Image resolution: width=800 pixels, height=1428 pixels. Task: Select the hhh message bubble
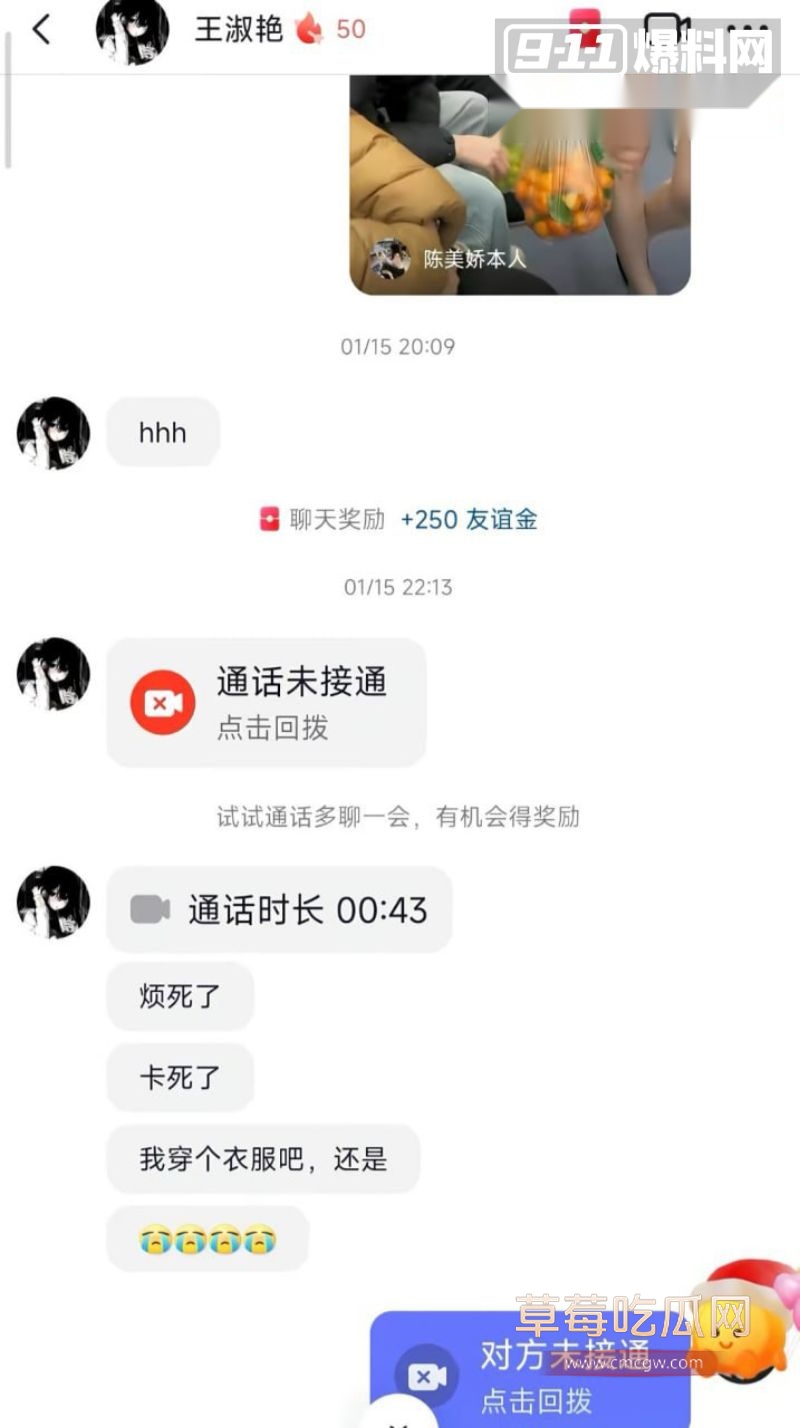tap(162, 431)
